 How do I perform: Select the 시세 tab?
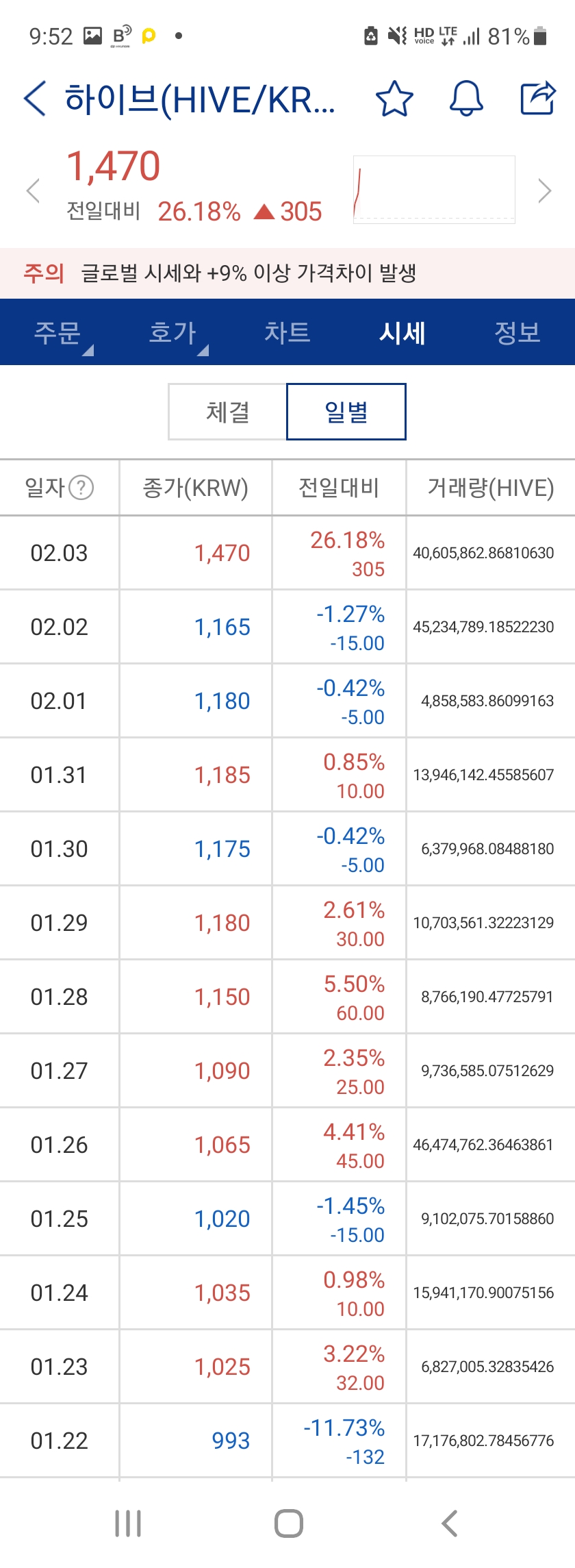point(402,333)
